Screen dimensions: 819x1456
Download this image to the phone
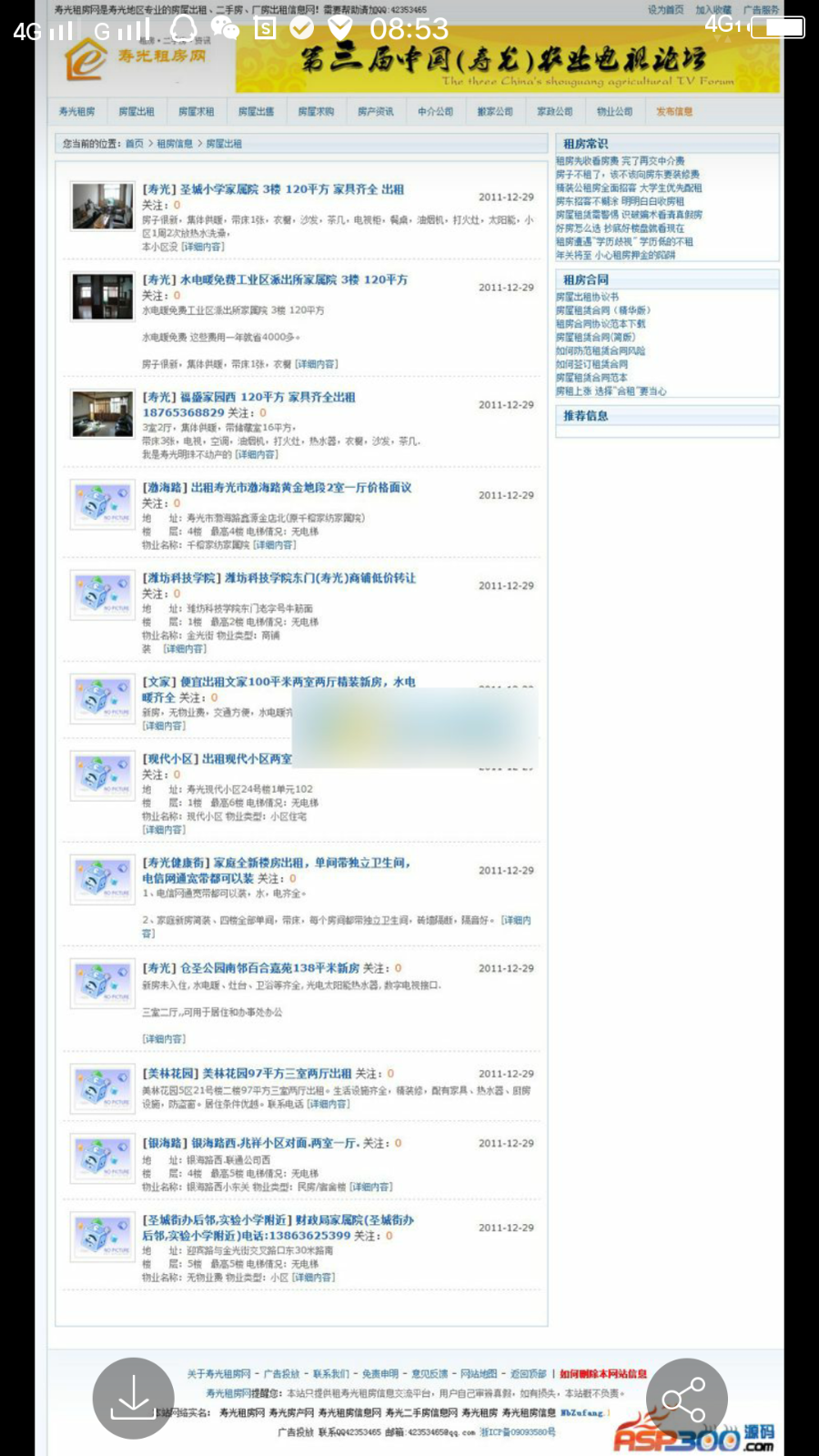coord(133,1398)
